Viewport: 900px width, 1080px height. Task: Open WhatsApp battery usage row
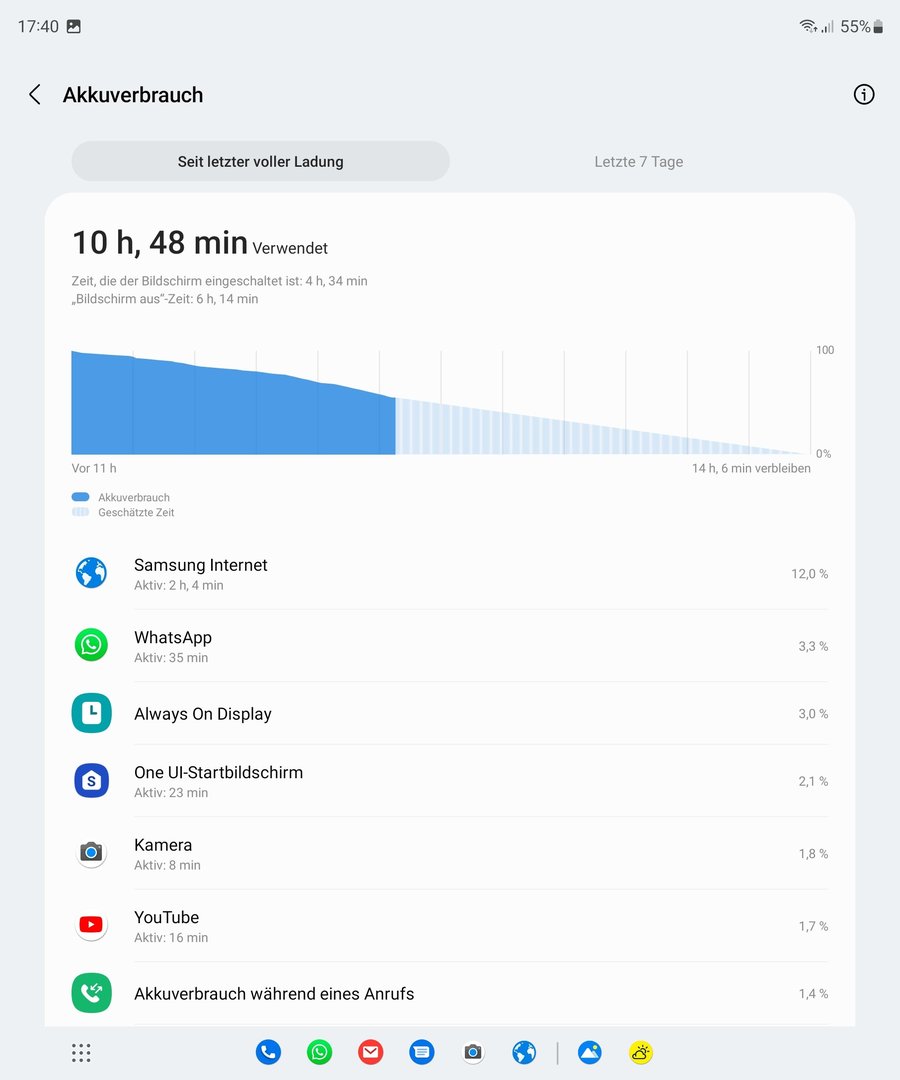tap(450, 646)
